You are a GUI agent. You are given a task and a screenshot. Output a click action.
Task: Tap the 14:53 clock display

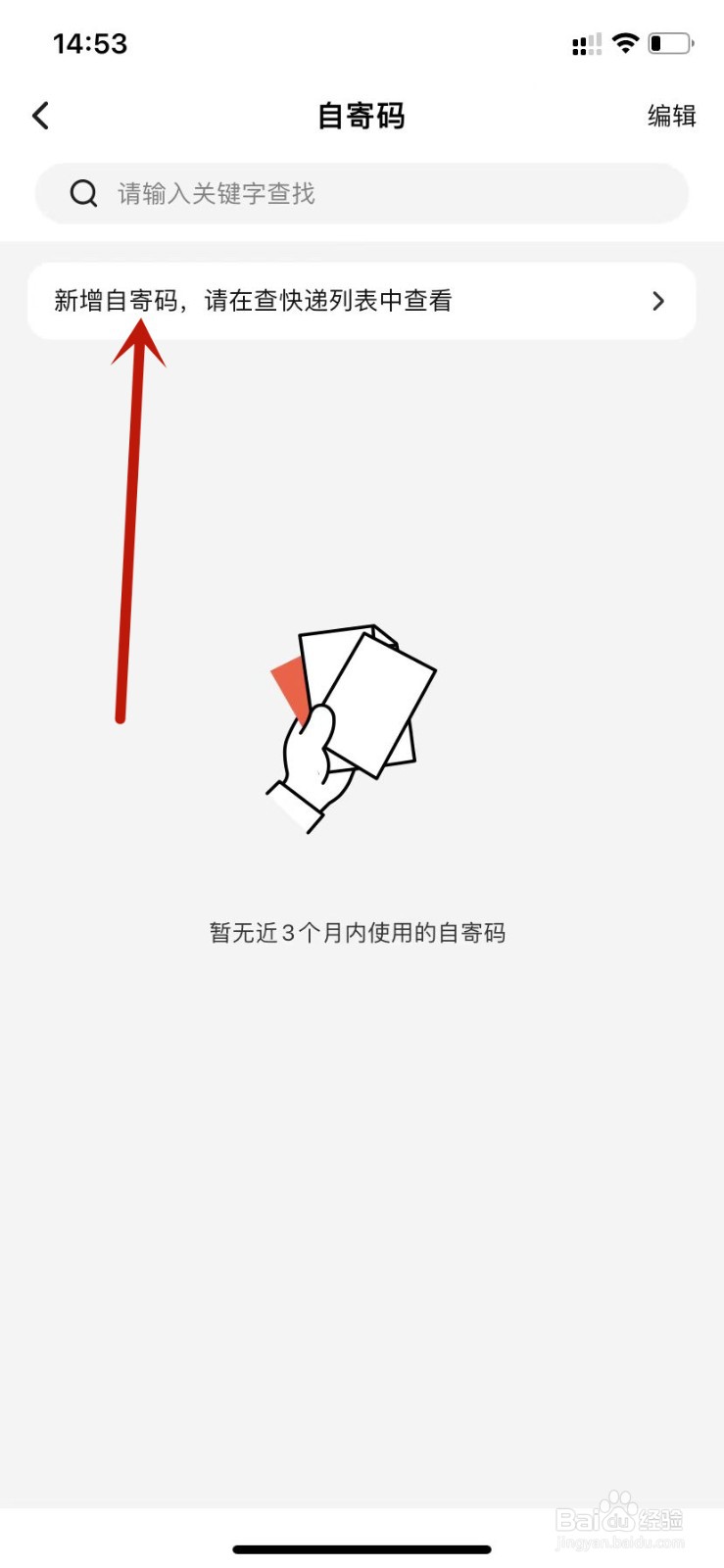click(91, 43)
